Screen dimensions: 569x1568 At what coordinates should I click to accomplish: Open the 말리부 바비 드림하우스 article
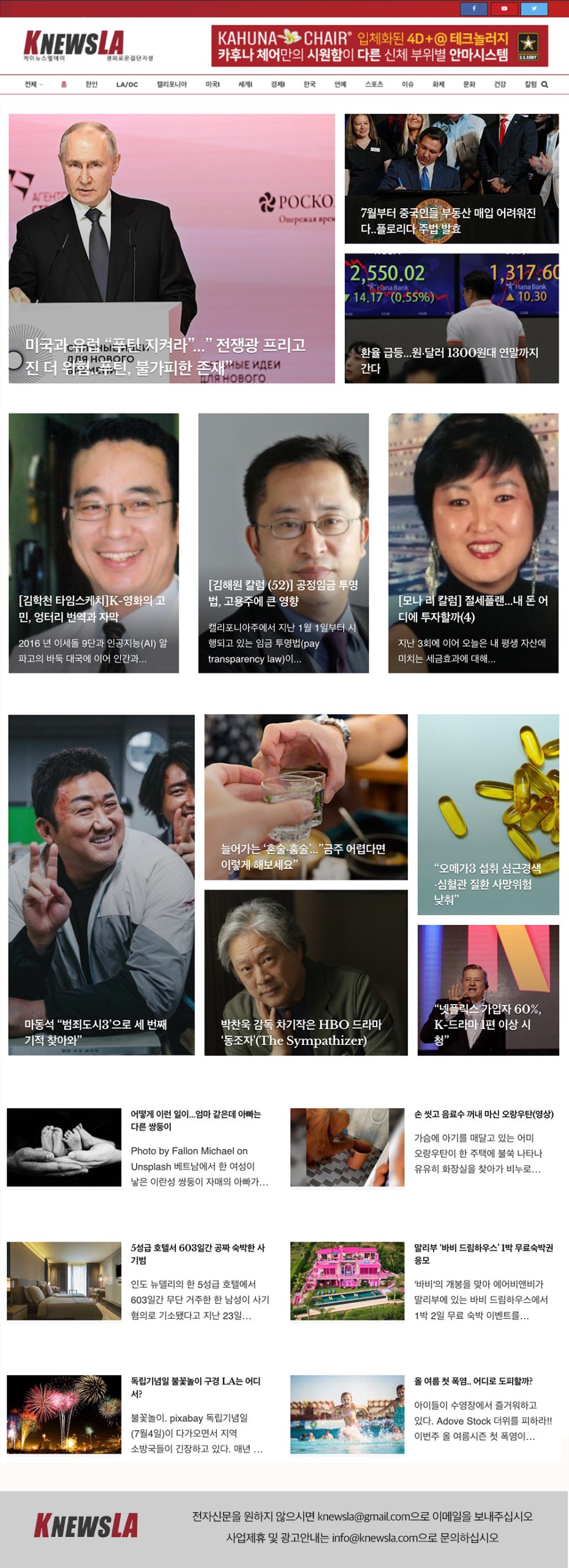click(483, 1254)
